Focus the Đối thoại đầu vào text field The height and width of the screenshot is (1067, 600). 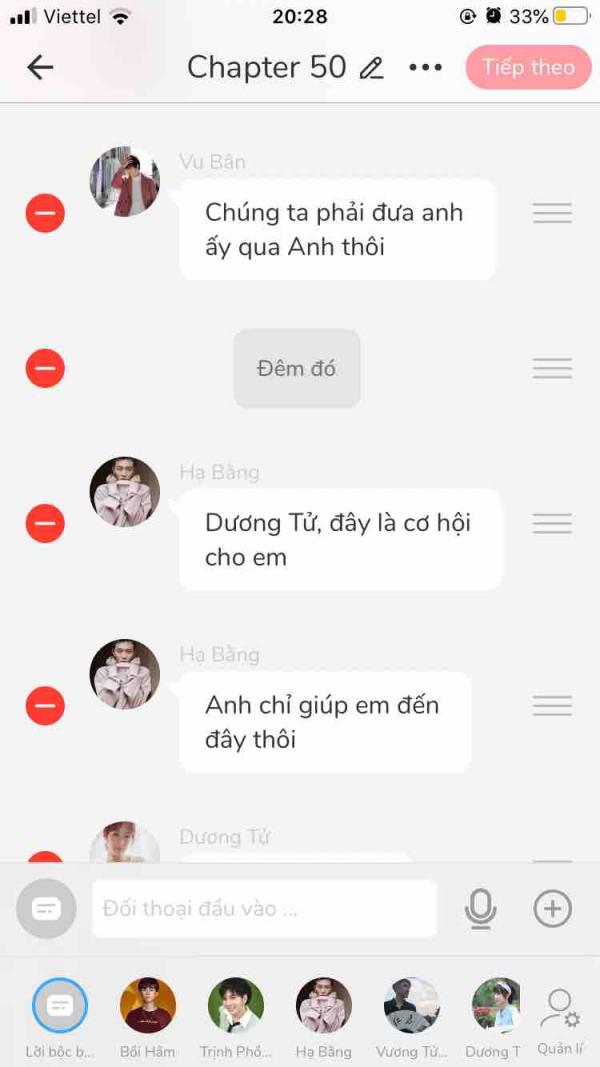(x=264, y=908)
